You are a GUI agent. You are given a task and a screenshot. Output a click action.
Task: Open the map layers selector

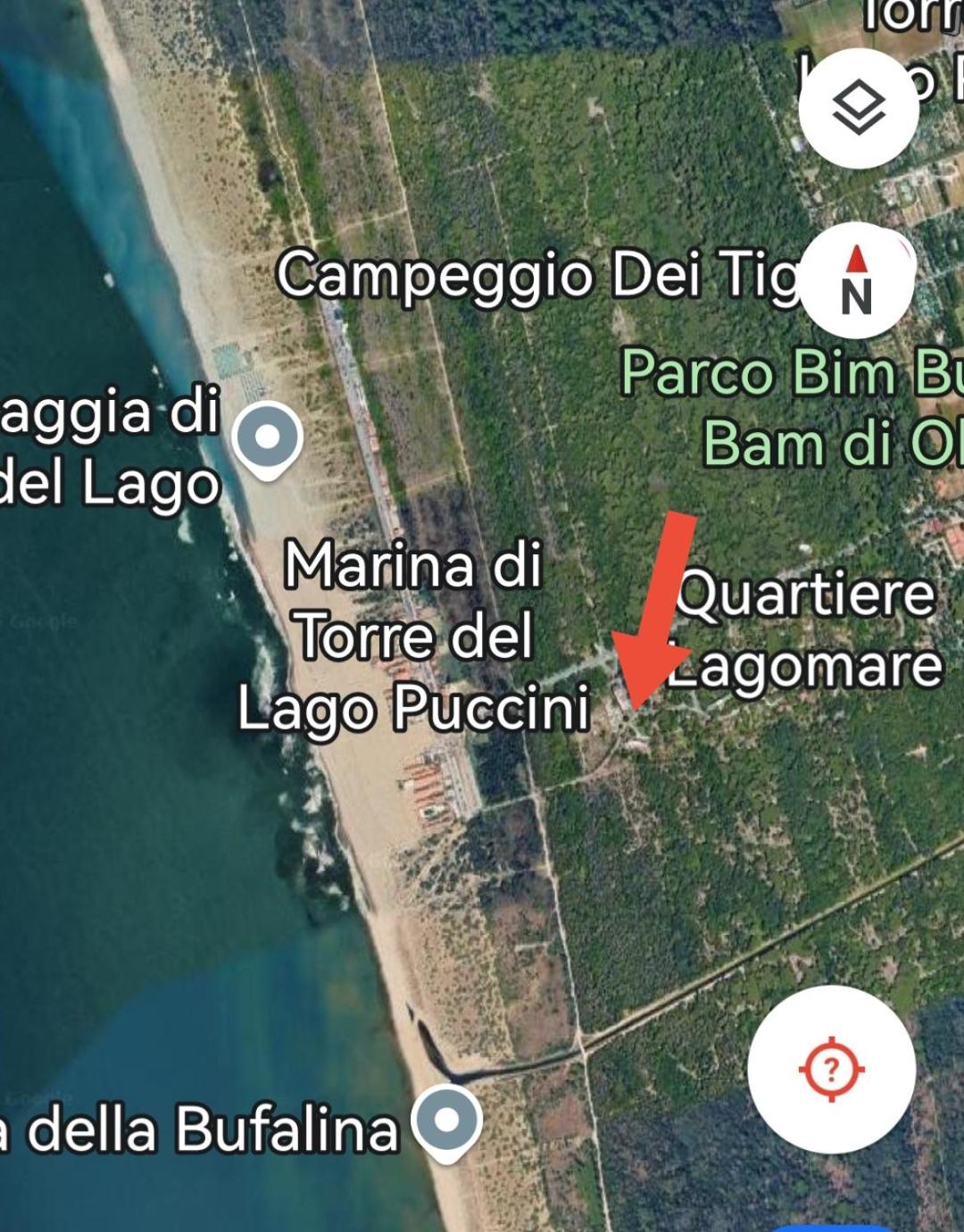pos(858,108)
